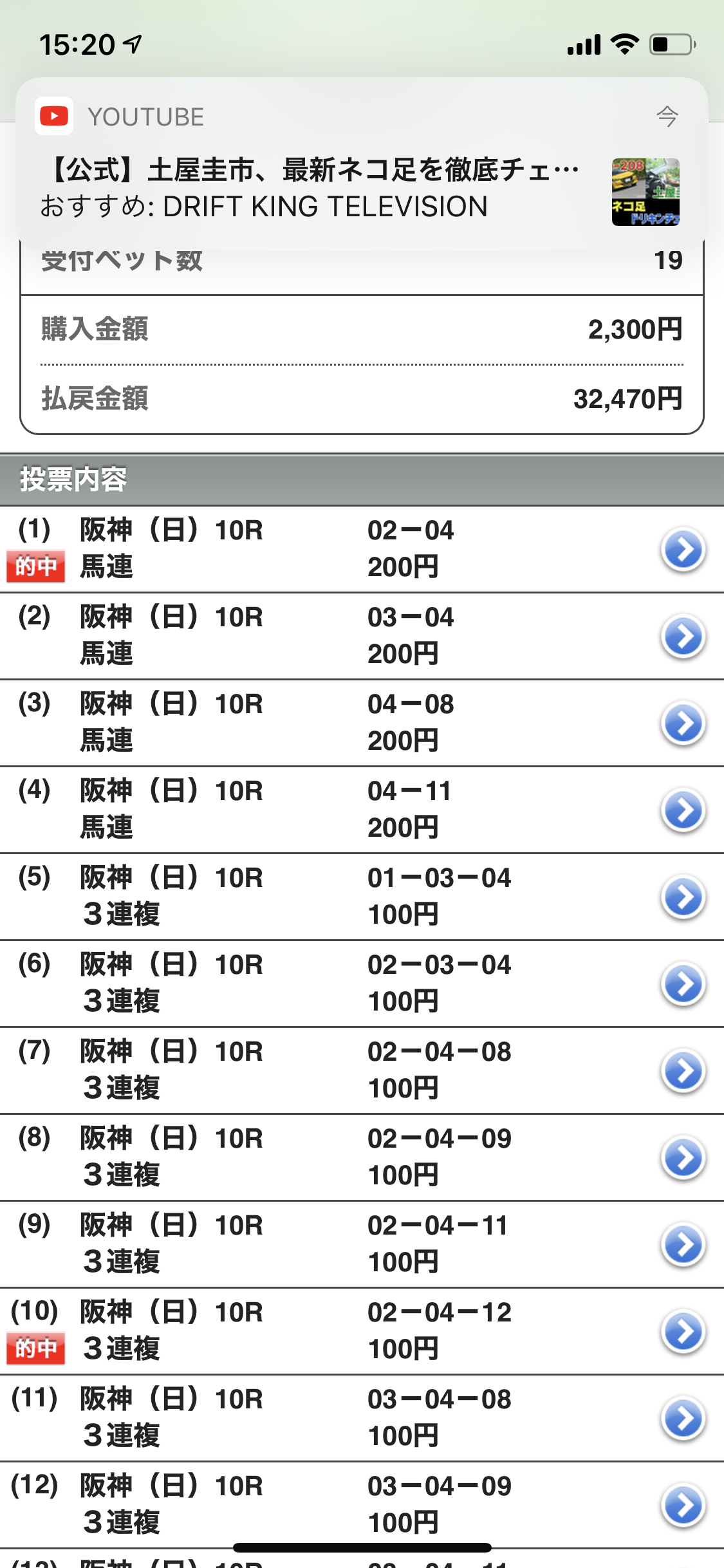
Task: Show bet (8) 3連複 02-04-09 details
Action: (683, 1158)
